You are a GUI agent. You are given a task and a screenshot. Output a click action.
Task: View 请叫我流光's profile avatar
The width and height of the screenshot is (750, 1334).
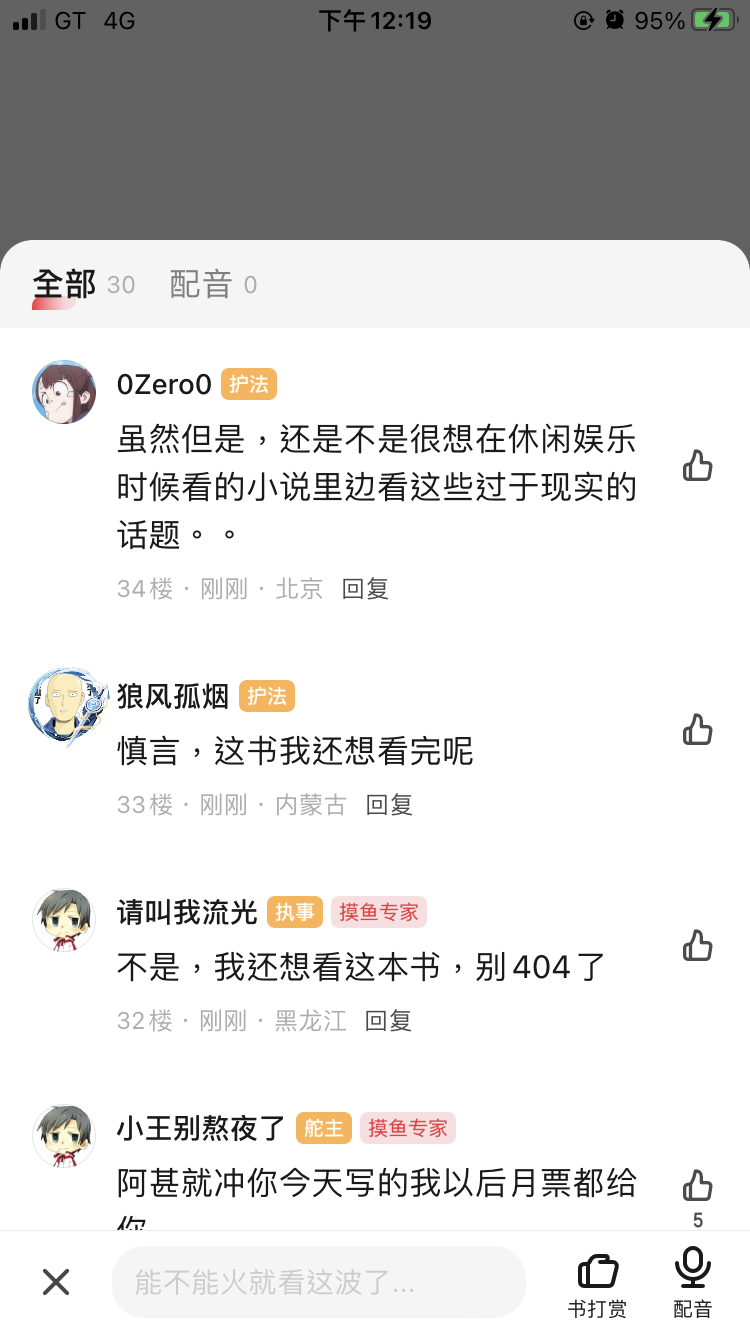pyautogui.click(x=64, y=920)
